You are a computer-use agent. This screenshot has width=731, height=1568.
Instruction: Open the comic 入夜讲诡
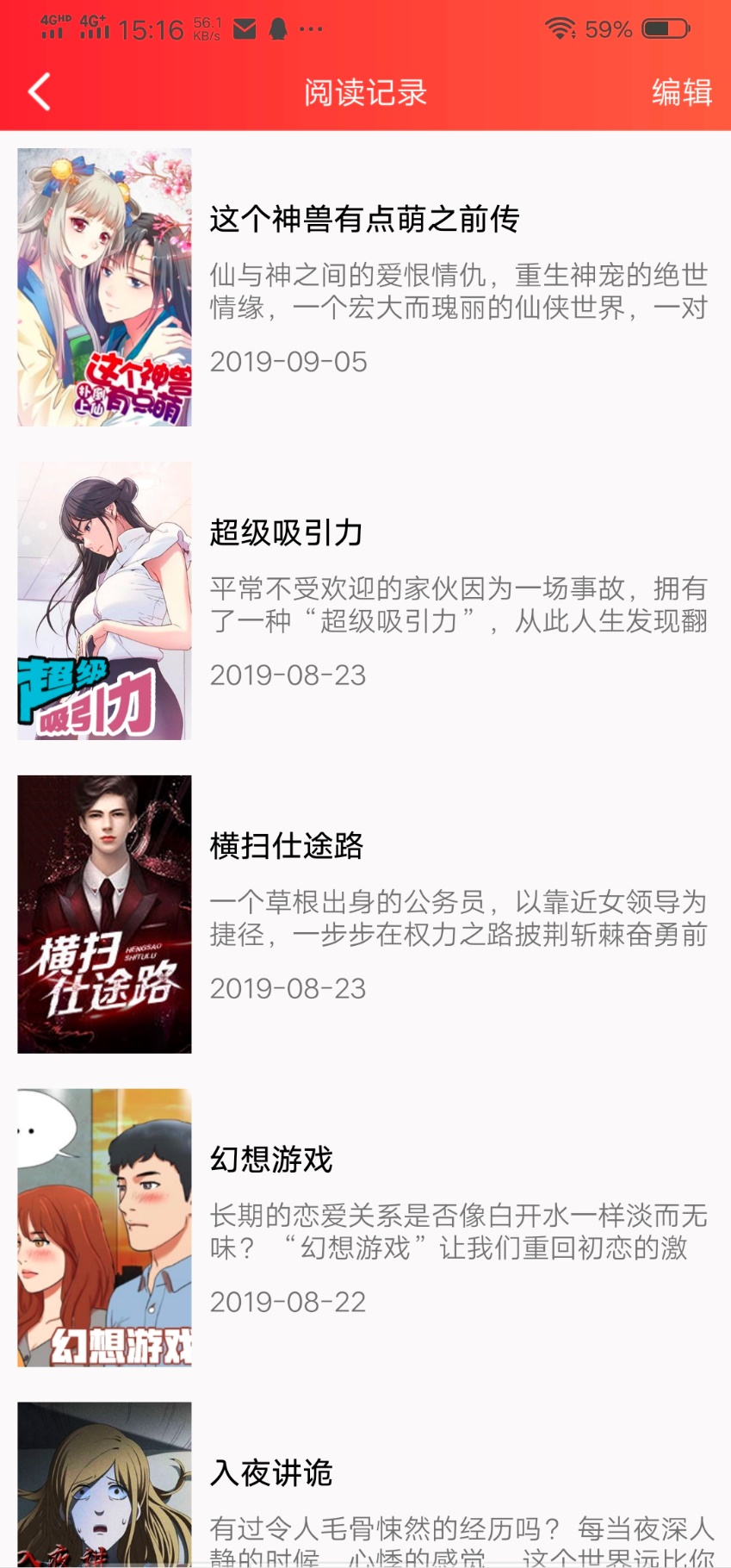[x=270, y=1473]
